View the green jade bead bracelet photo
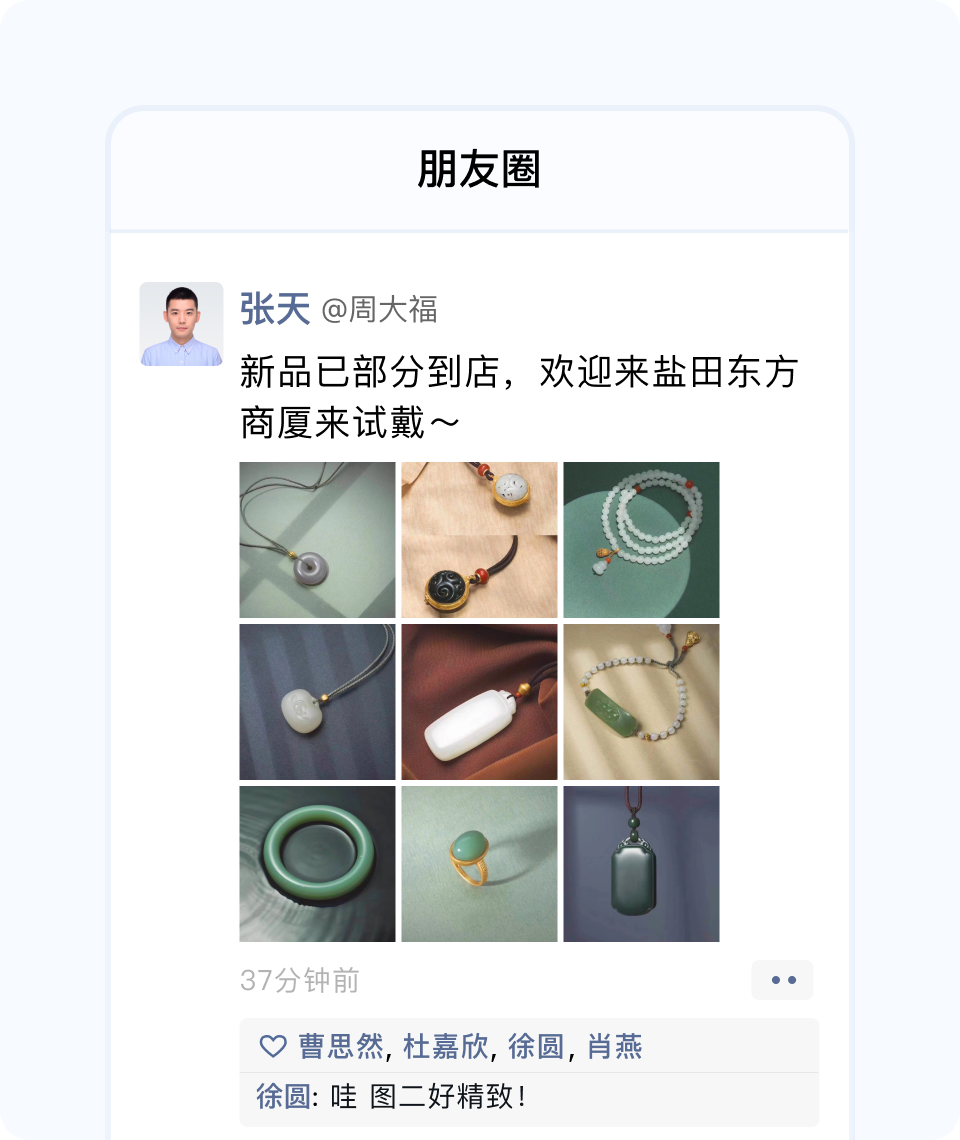The image size is (960, 1140). tap(641, 702)
